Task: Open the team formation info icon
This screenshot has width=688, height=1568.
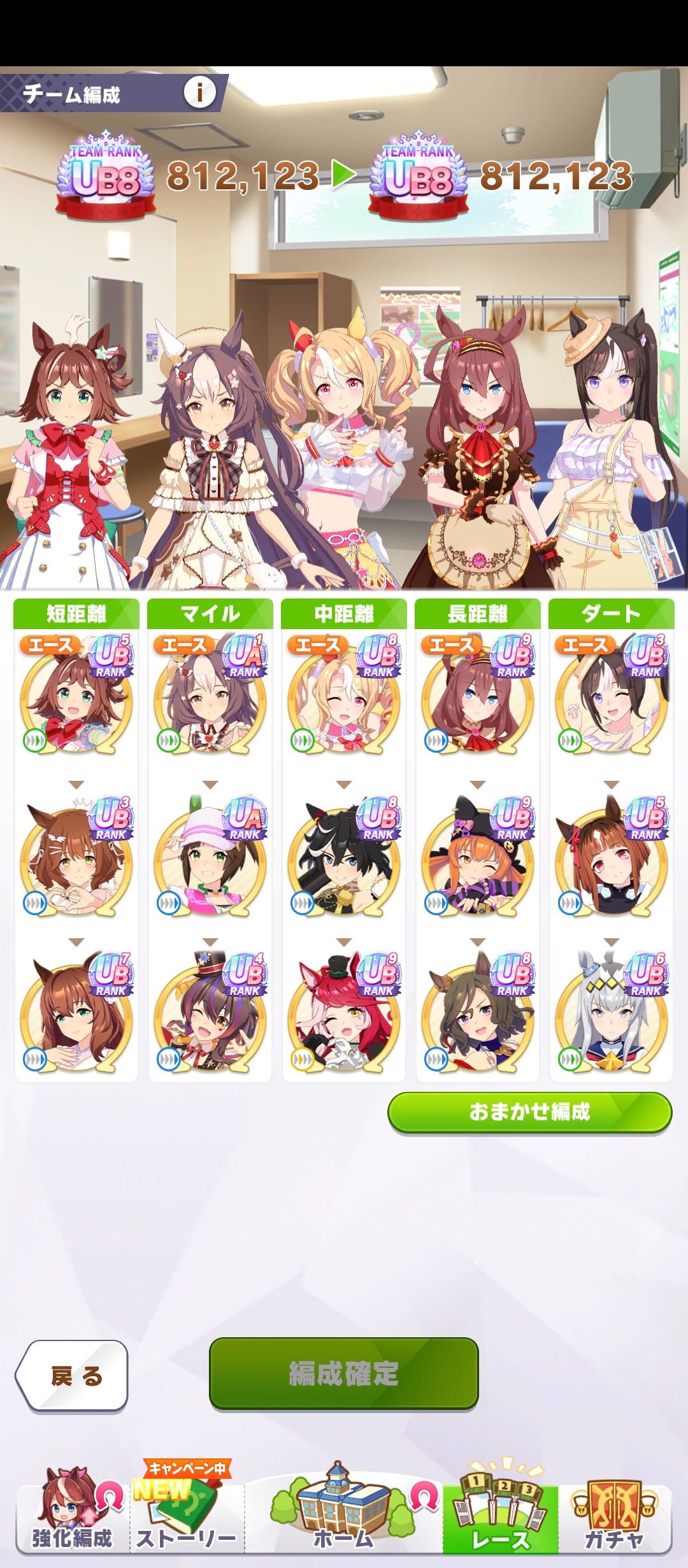Action: point(199,93)
